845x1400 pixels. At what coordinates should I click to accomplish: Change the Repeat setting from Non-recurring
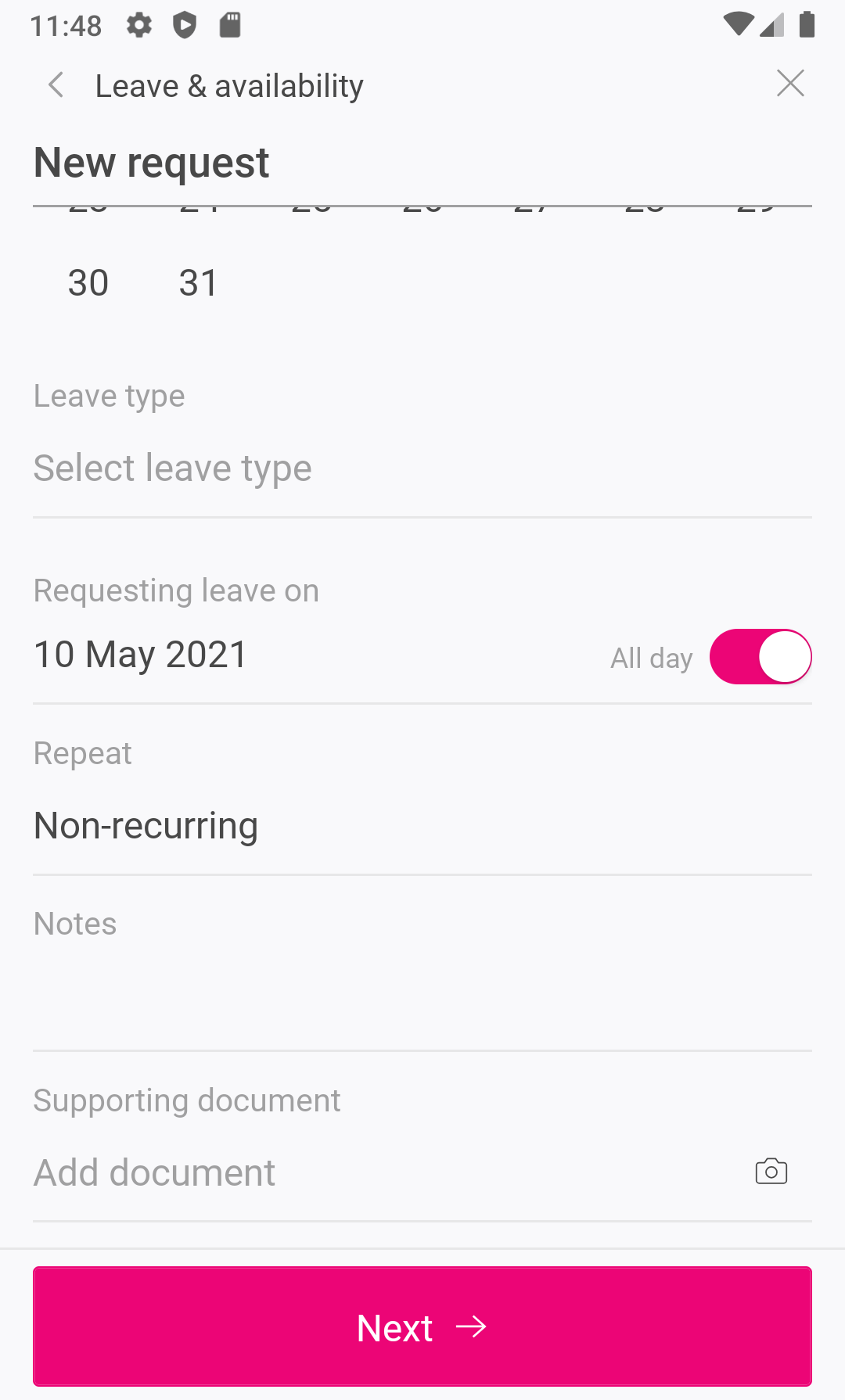(146, 825)
